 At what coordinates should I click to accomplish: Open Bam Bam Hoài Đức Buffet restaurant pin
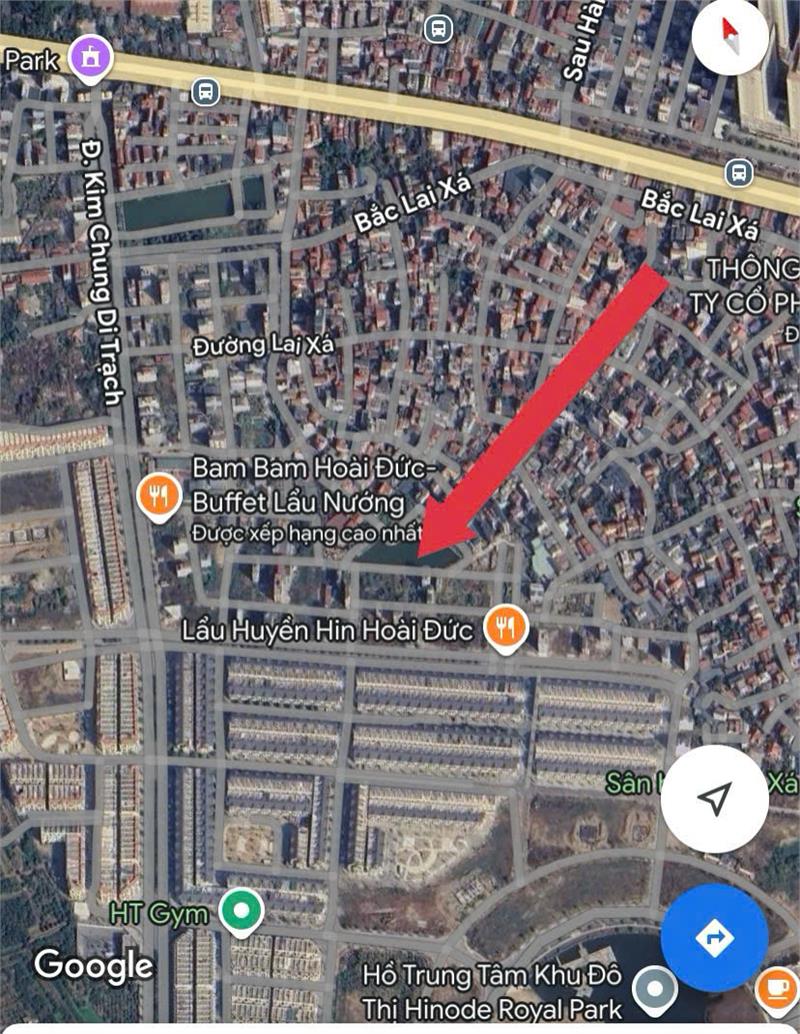pos(159,493)
